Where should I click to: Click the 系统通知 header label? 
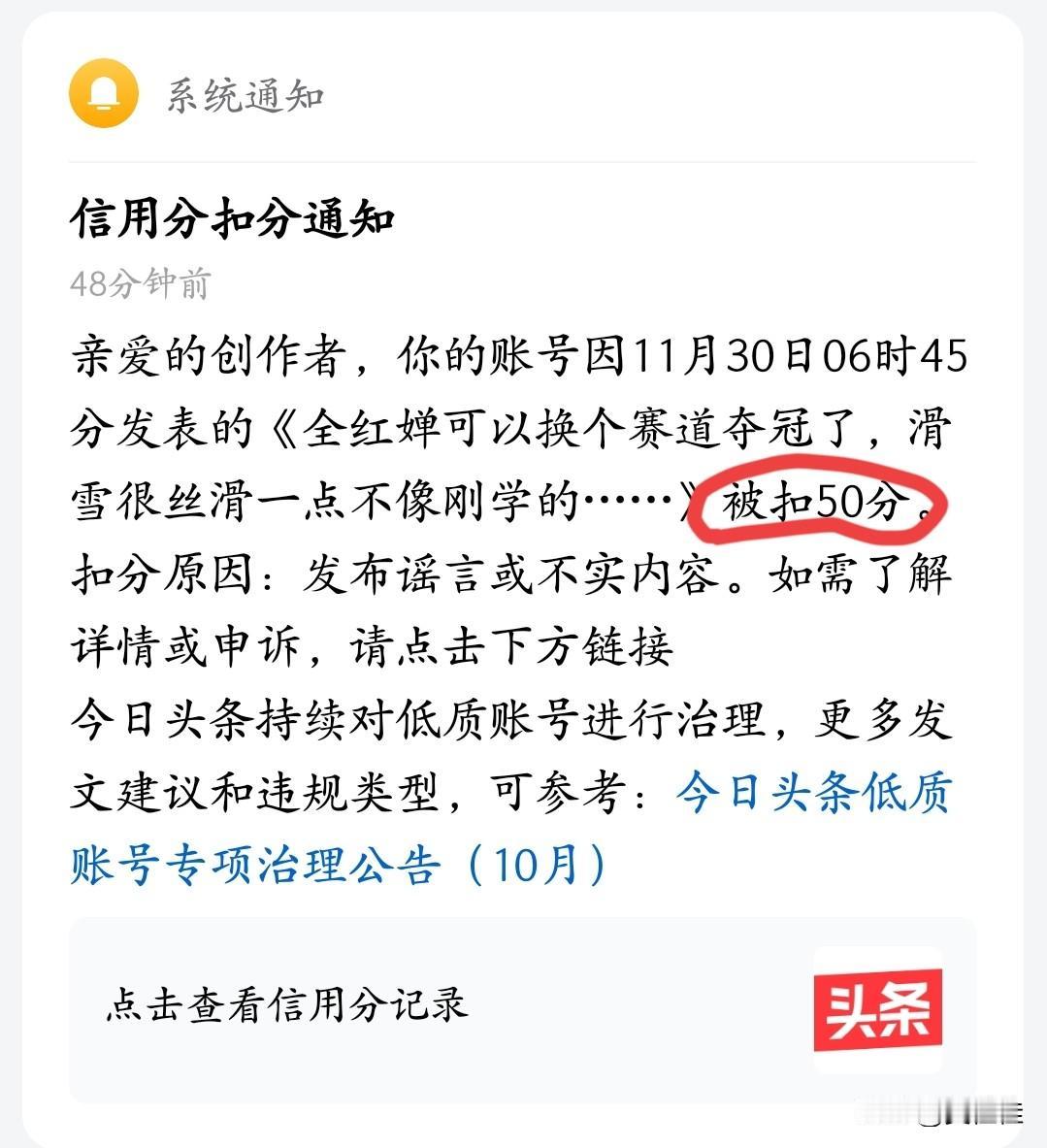(x=245, y=94)
